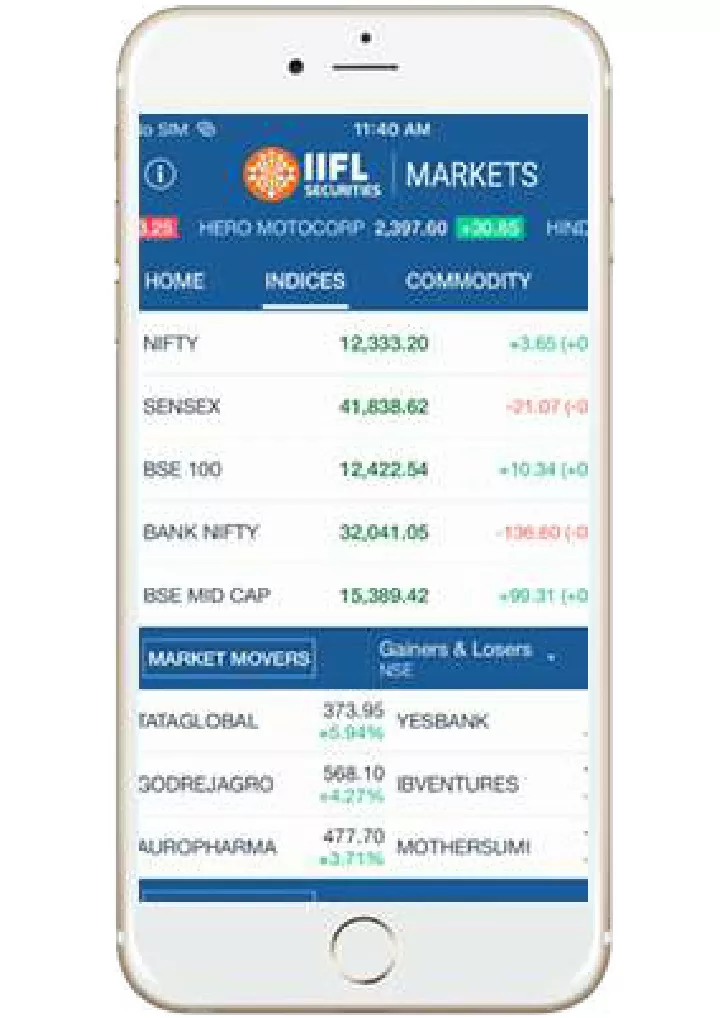720x1018 pixels.
Task: Open BANK NIFTY details
Action: tap(300, 533)
